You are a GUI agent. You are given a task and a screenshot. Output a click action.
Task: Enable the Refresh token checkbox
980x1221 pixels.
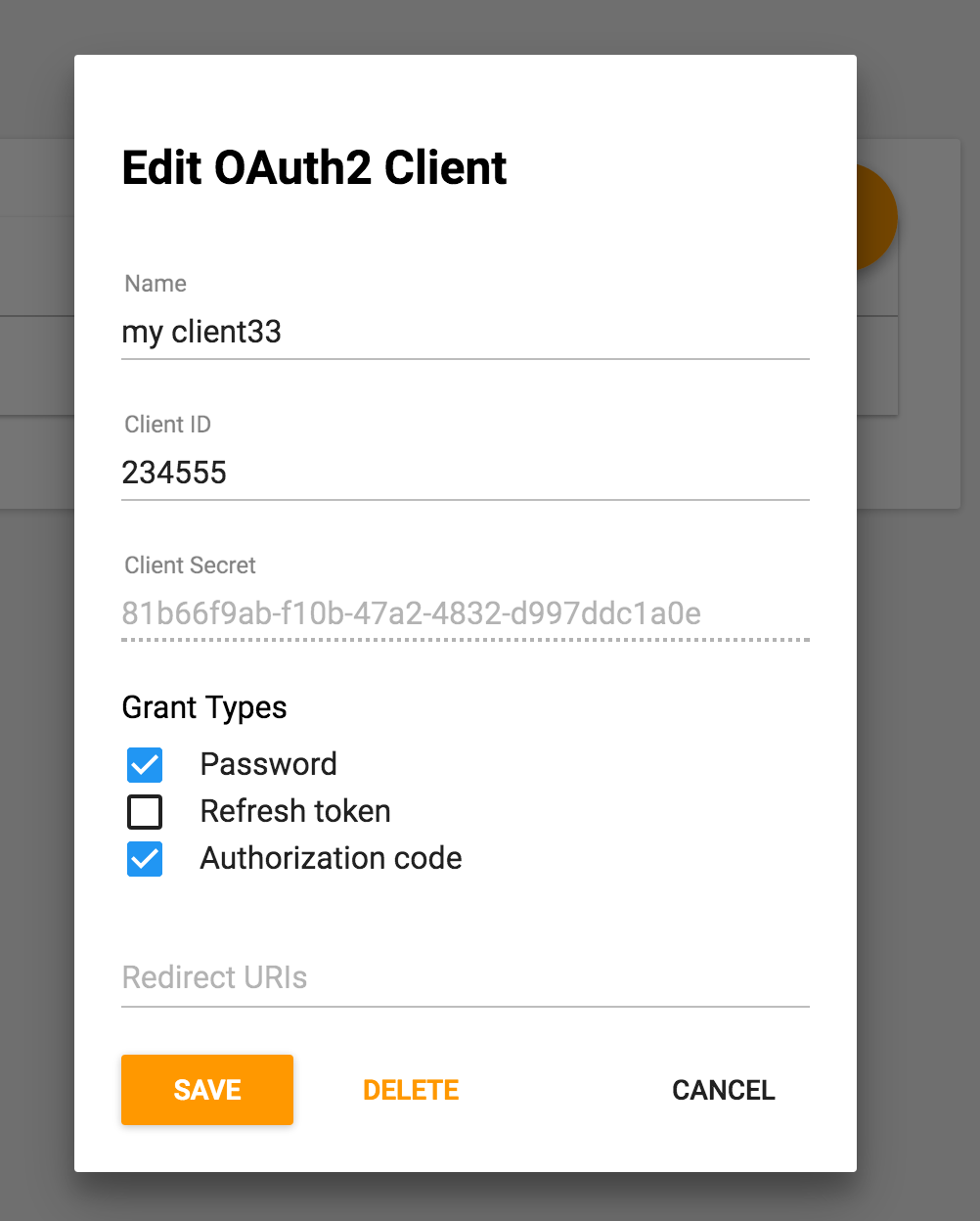145,812
